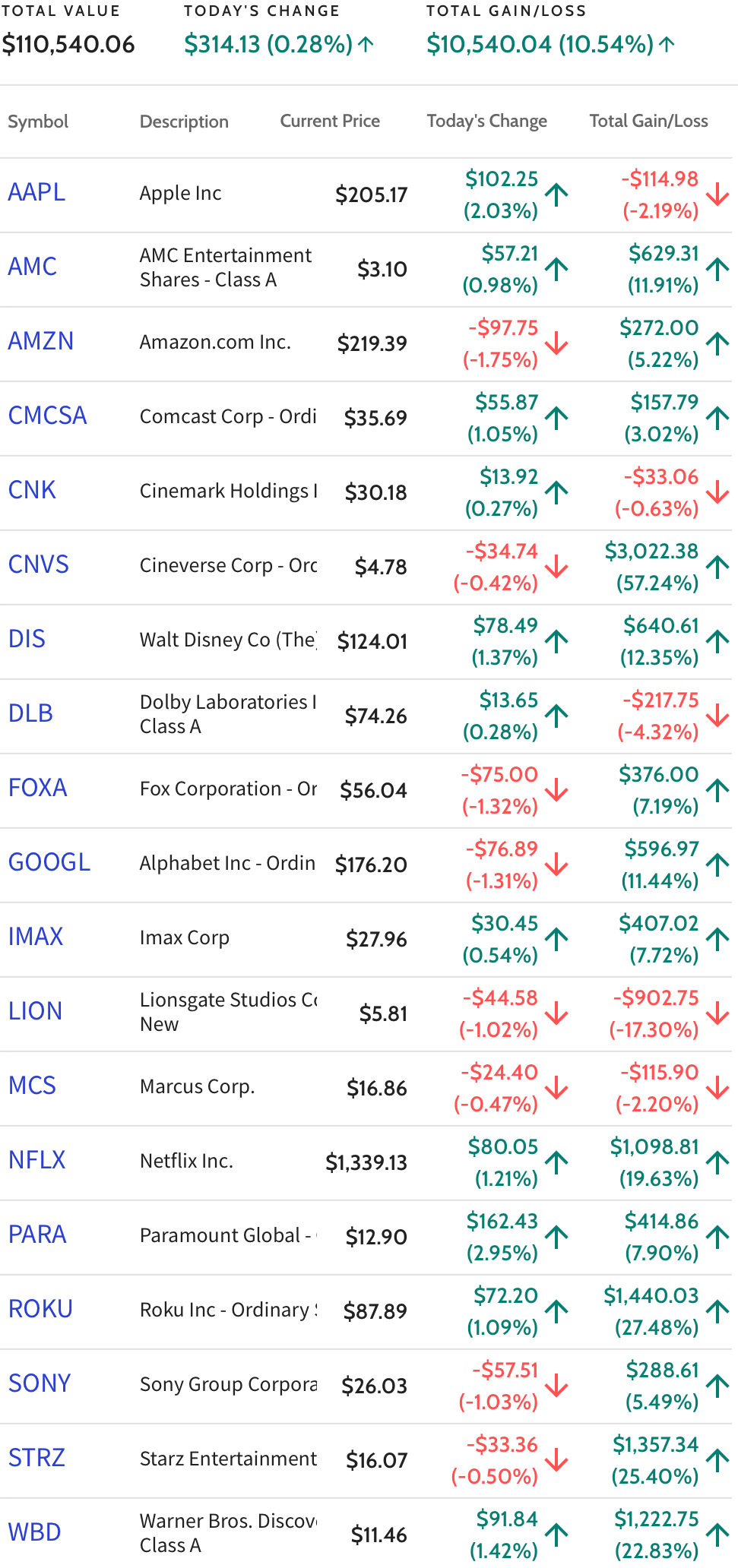Screen dimensions: 738x1568
Task: Select the CMCSA symbol
Action: [47, 416]
